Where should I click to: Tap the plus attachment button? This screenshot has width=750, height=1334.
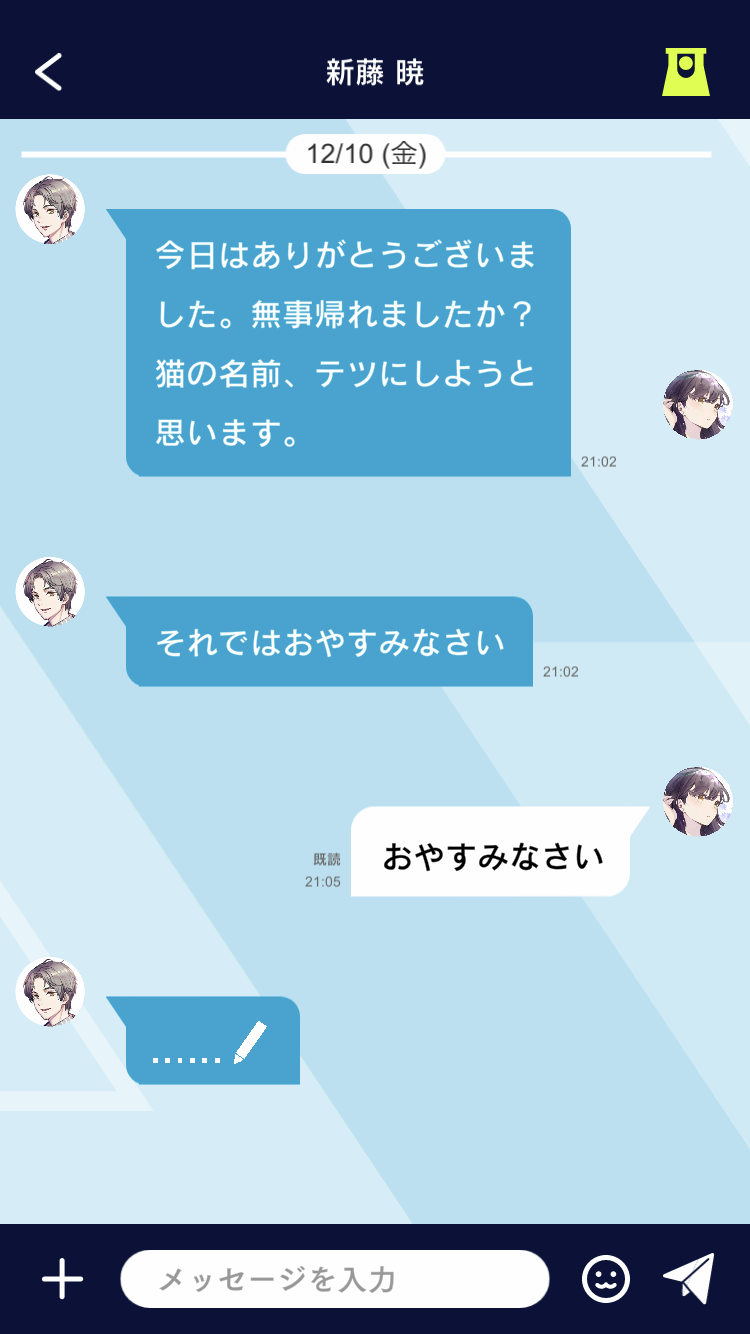62,1279
